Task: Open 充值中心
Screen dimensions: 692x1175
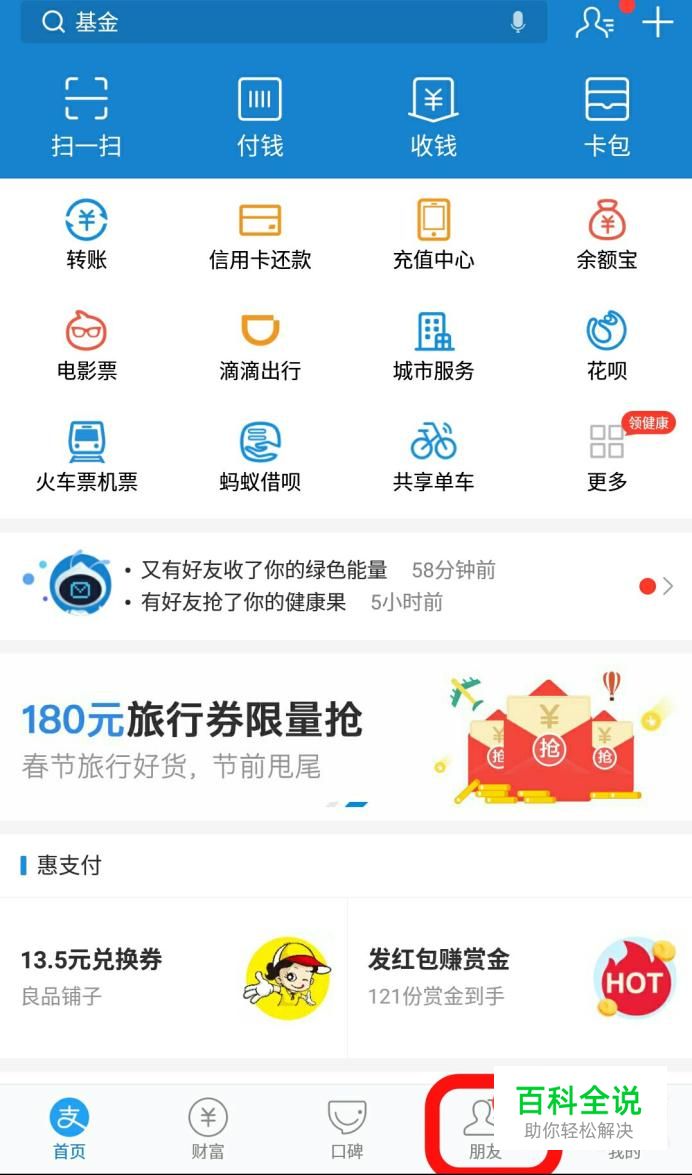Action: 433,235
